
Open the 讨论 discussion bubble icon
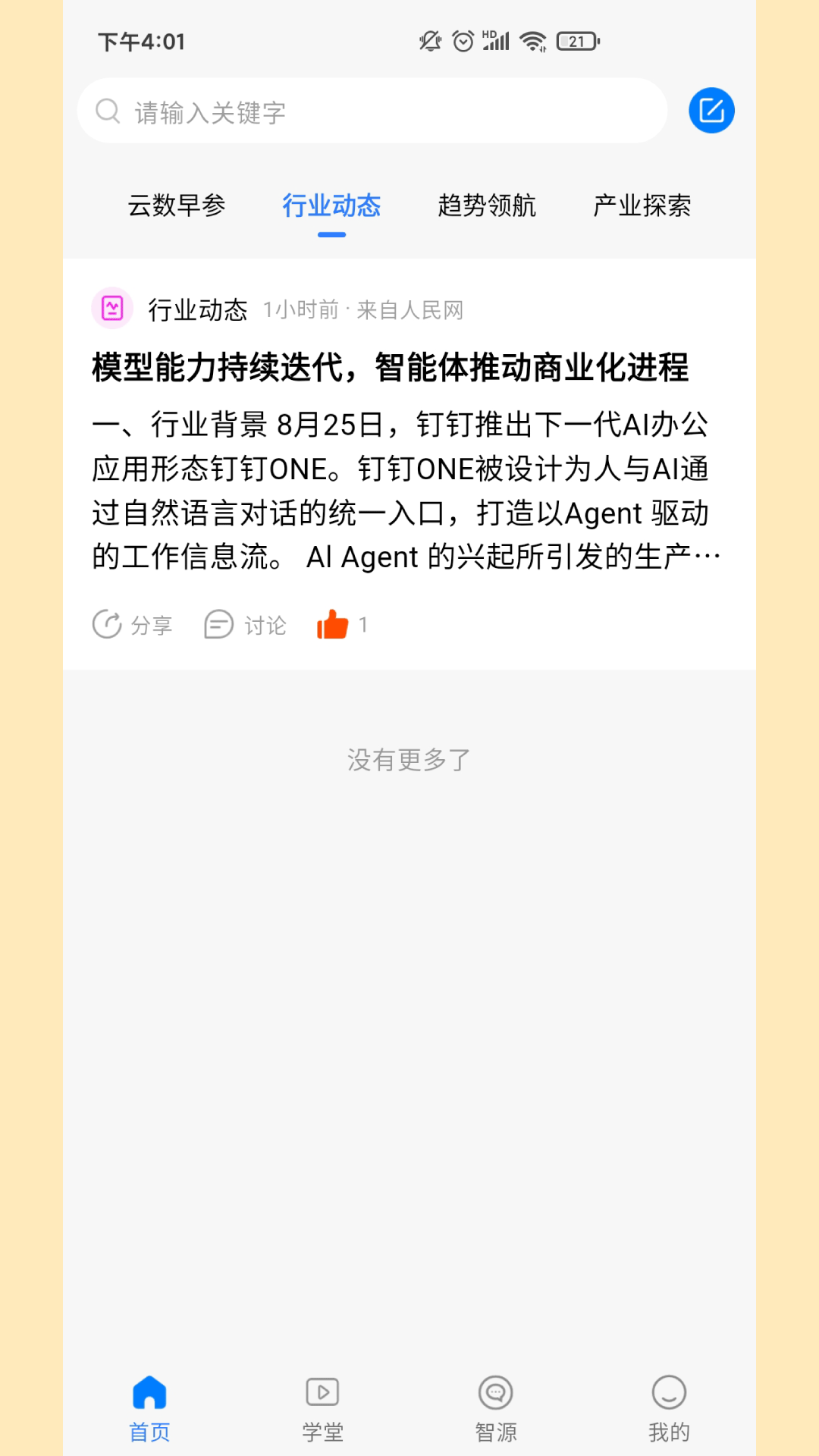219,624
